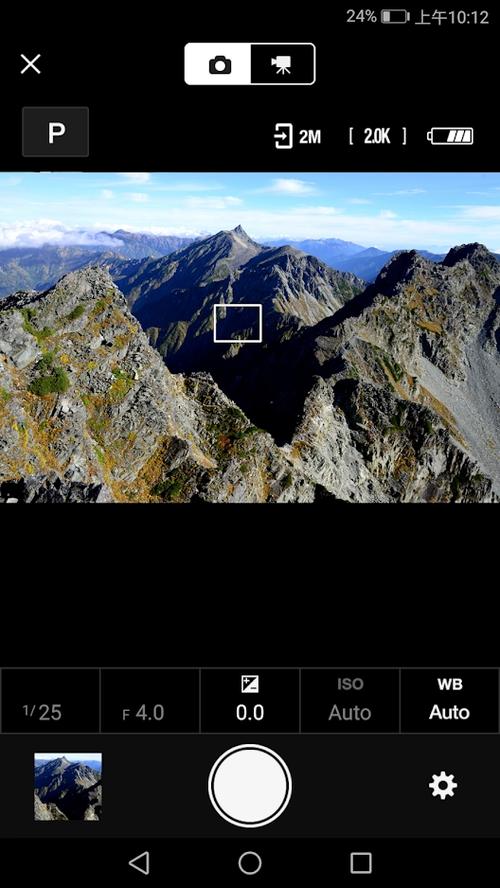The height and width of the screenshot is (888, 500).
Task: Switch to video recording mode
Action: click(281, 64)
